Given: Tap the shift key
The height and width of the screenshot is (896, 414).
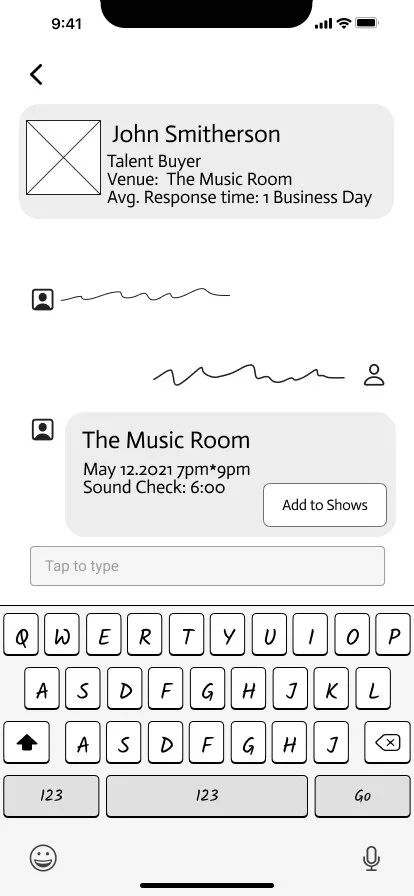Looking at the screenshot, I should pyautogui.click(x=26, y=742).
